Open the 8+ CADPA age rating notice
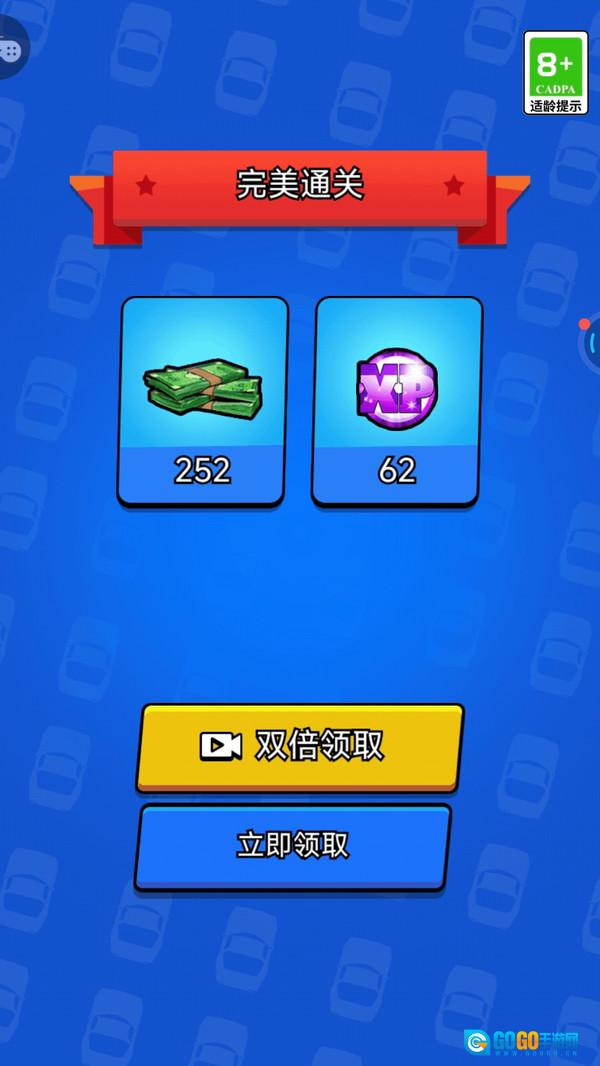Viewport: 600px width, 1066px height. coord(555,72)
